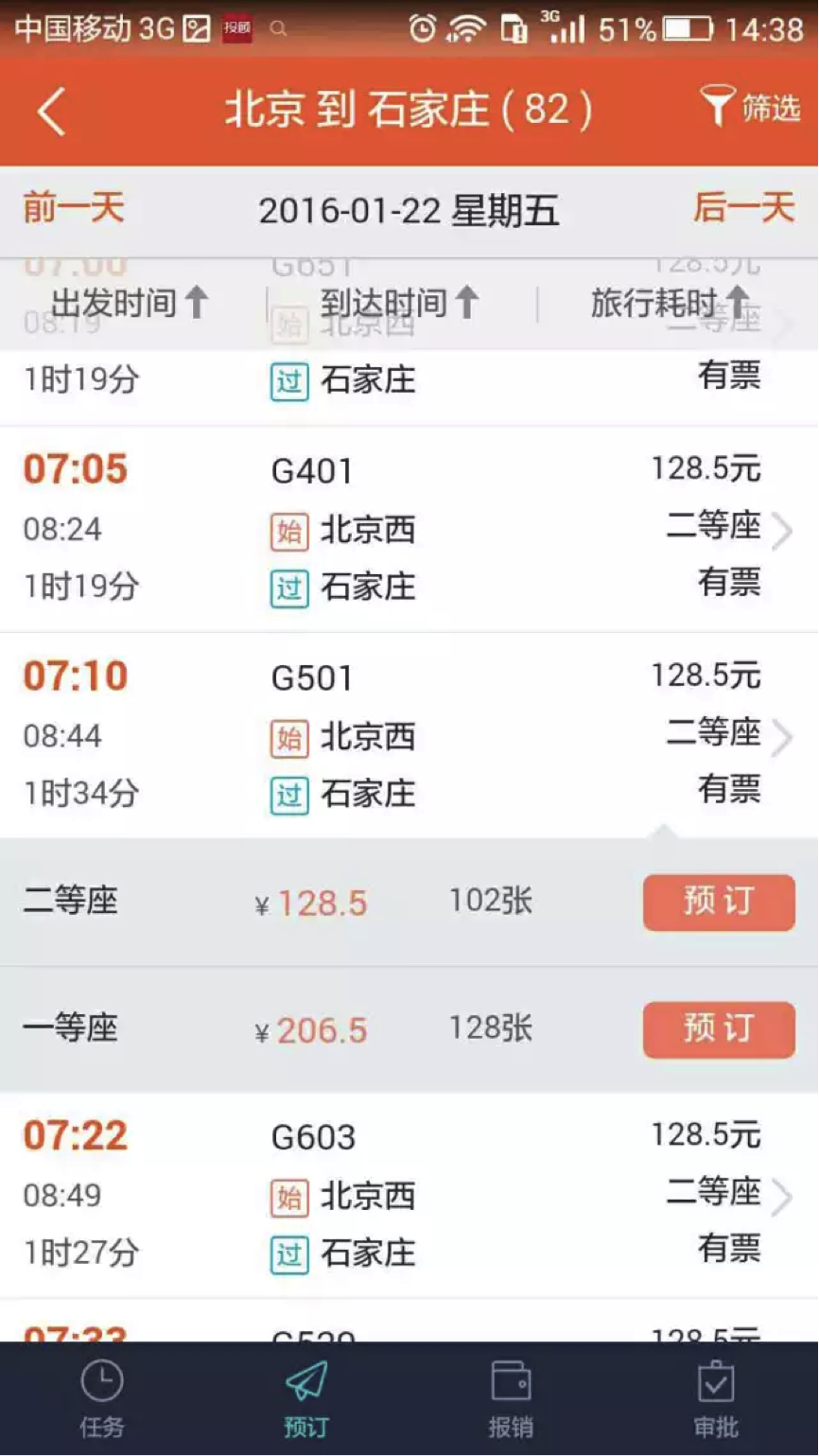Viewport: 819px width, 1456px height.
Task: Sort by arrival time 到达时间
Action: [x=400, y=304]
